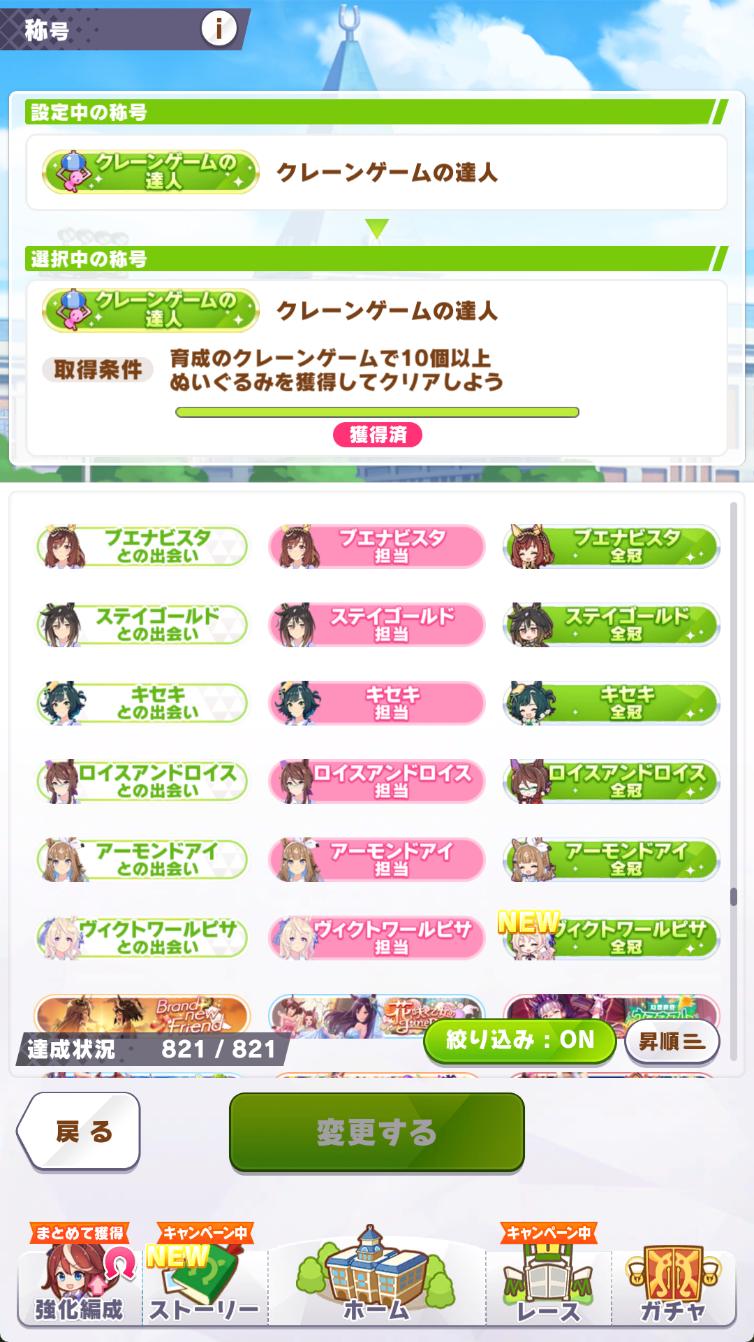Select the NEW ヴィクトワールピサ 全冠 title
The height and width of the screenshot is (1342, 754).
click(611, 937)
